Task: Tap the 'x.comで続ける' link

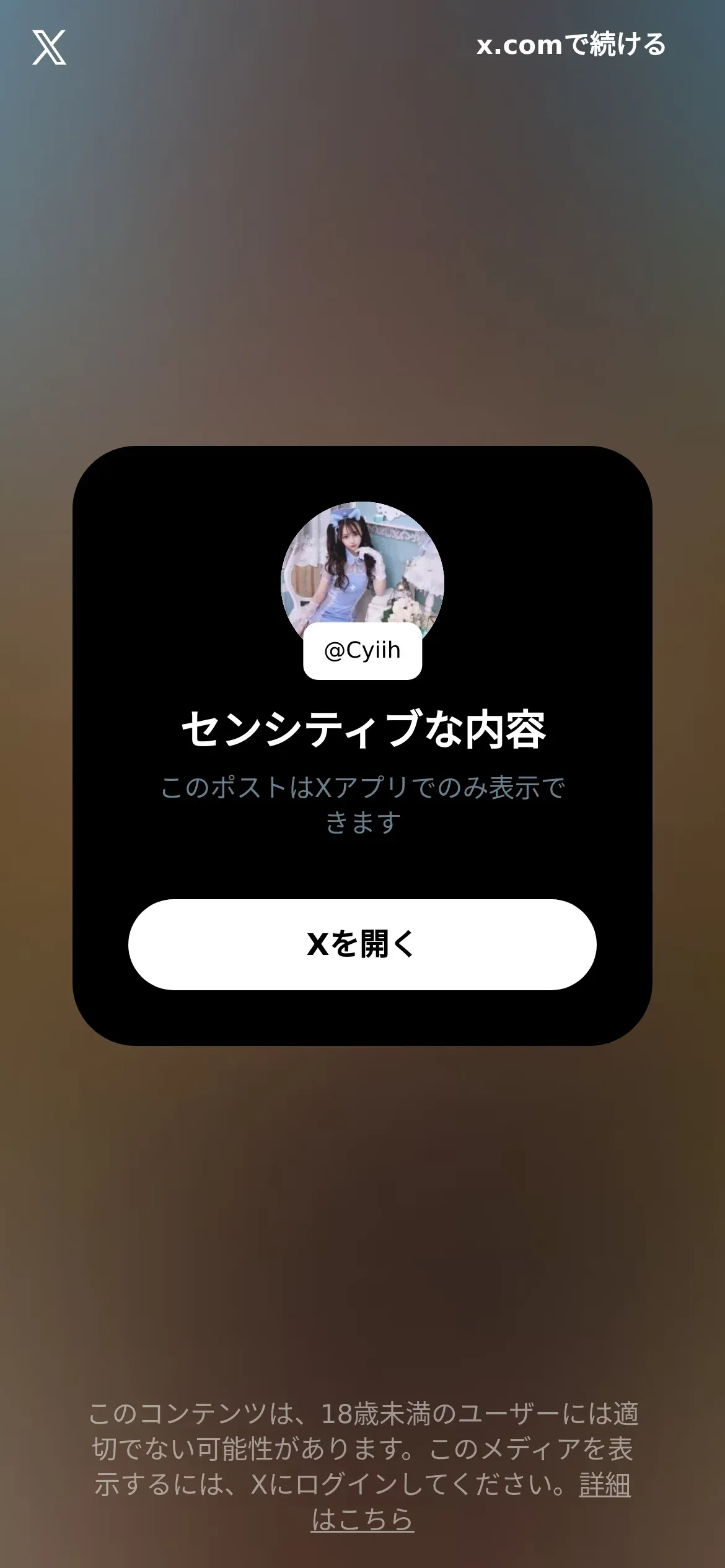Action: pos(571,45)
